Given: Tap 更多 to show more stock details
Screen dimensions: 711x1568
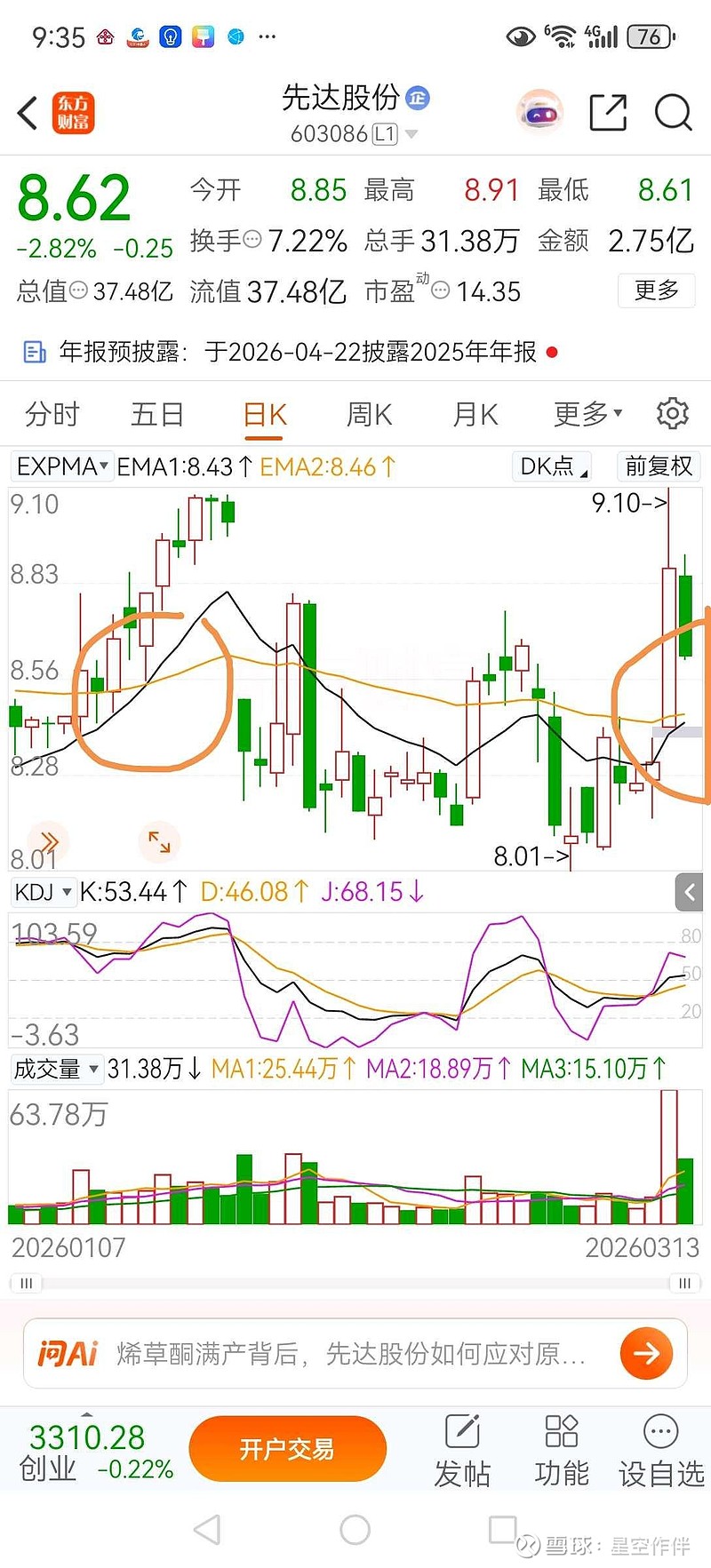Looking at the screenshot, I should pos(657,291).
